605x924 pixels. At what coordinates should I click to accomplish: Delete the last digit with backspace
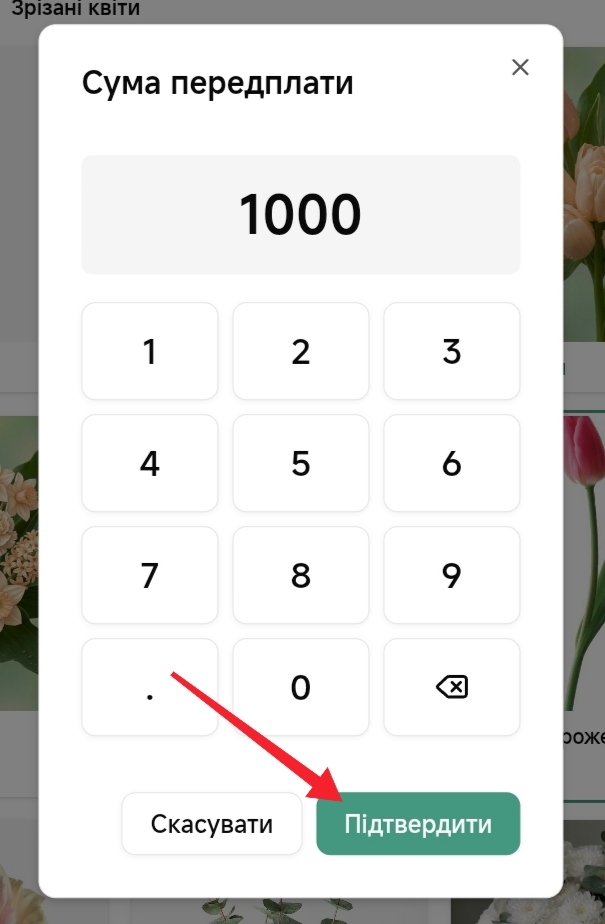click(452, 687)
